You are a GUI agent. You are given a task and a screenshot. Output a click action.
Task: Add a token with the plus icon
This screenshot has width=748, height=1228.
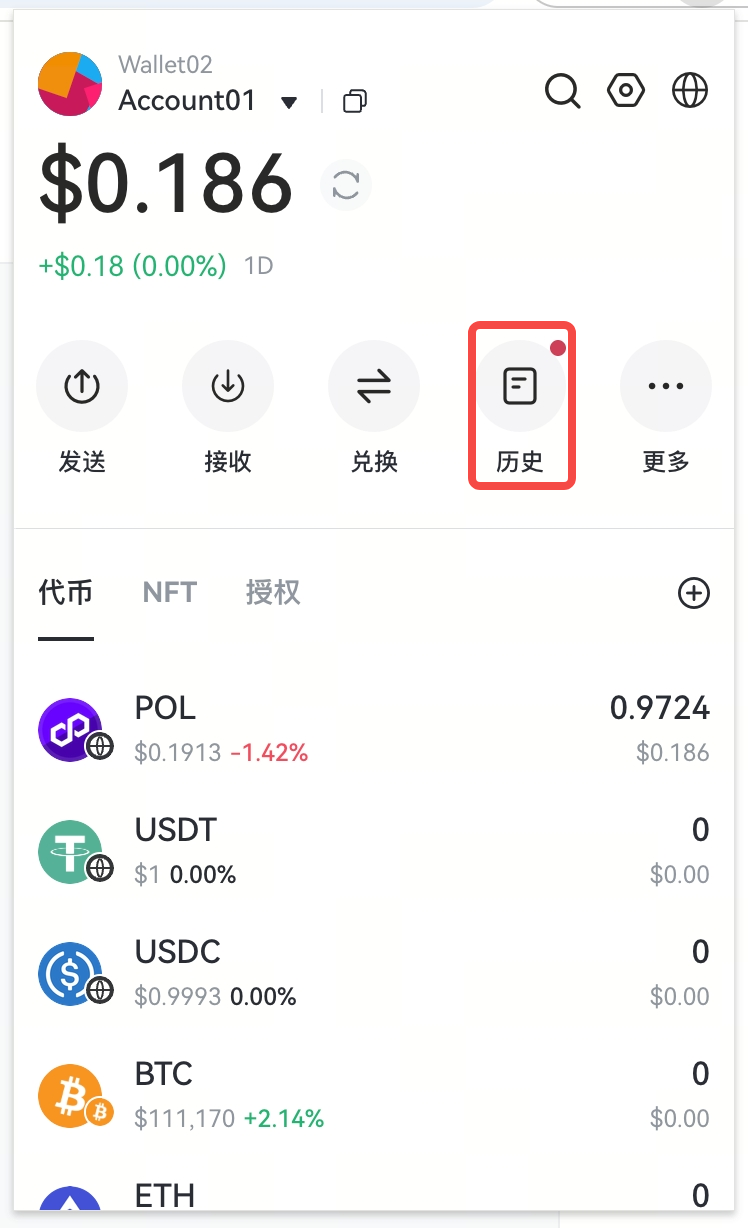(694, 593)
